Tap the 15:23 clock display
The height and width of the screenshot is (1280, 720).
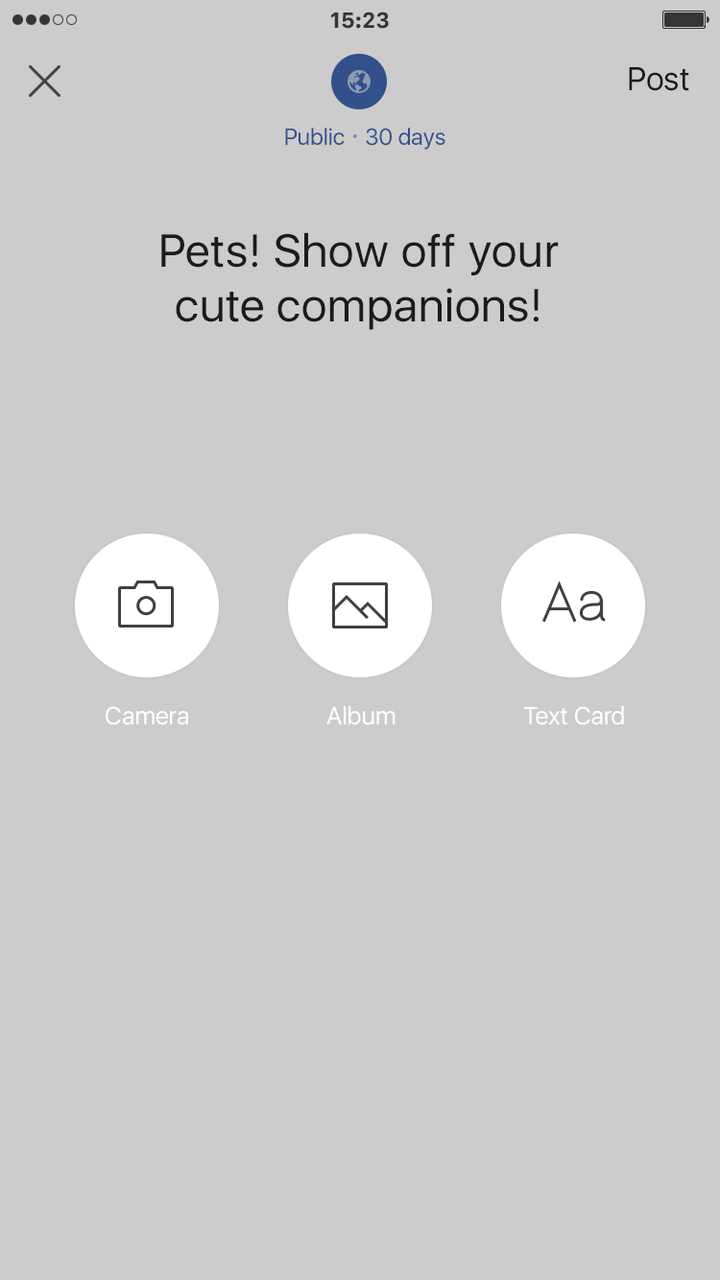click(x=360, y=20)
